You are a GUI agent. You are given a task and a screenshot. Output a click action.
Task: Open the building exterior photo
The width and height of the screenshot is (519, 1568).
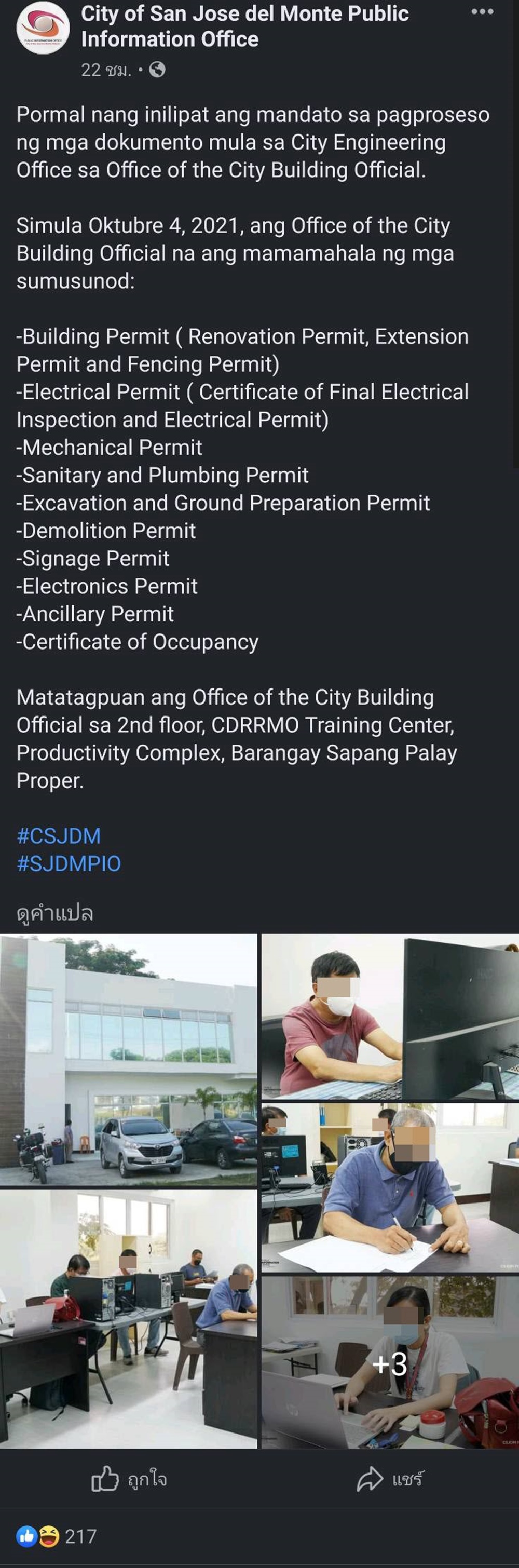point(128,1060)
